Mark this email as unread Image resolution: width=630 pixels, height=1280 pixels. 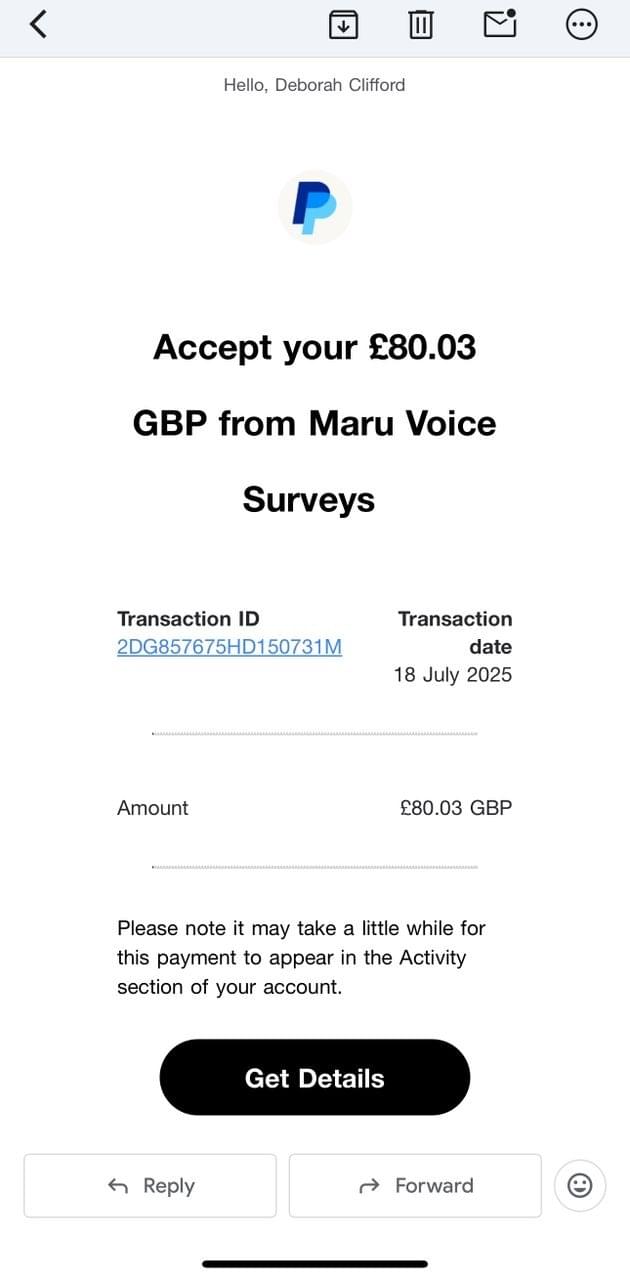point(499,23)
